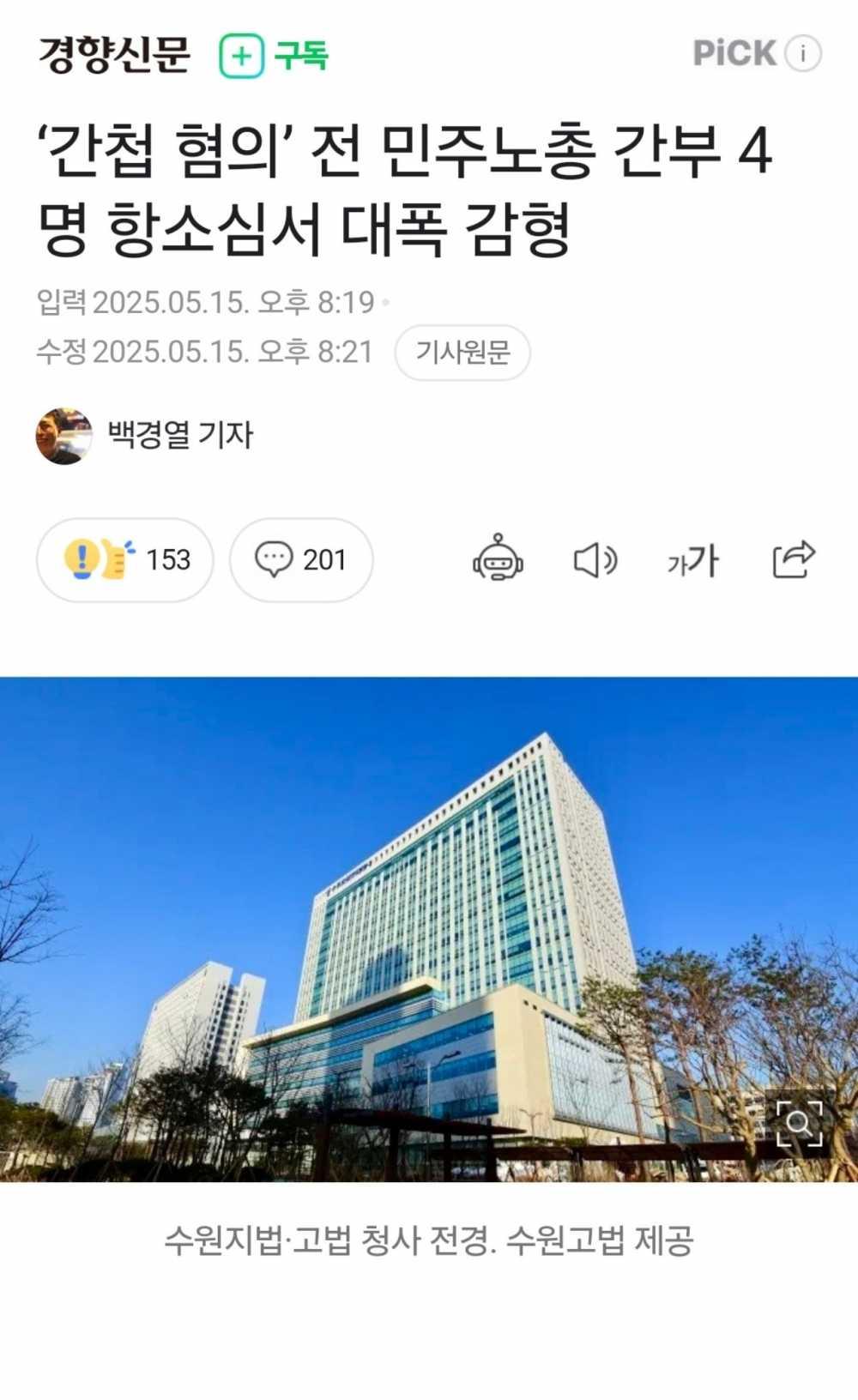Image resolution: width=858 pixels, height=1400 pixels.
Task: Change font size with 가가 icon
Action: click(692, 561)
